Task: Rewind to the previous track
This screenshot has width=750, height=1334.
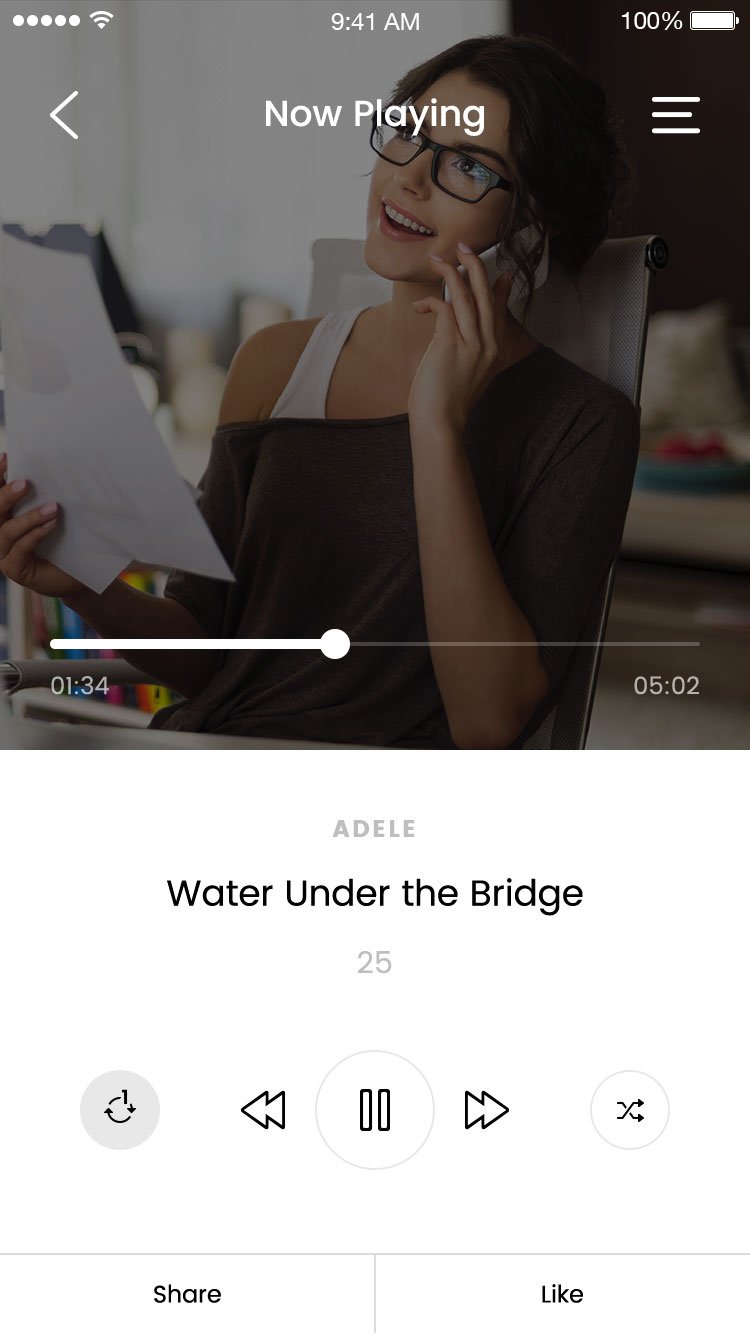Action: [x=263, y=1110]
